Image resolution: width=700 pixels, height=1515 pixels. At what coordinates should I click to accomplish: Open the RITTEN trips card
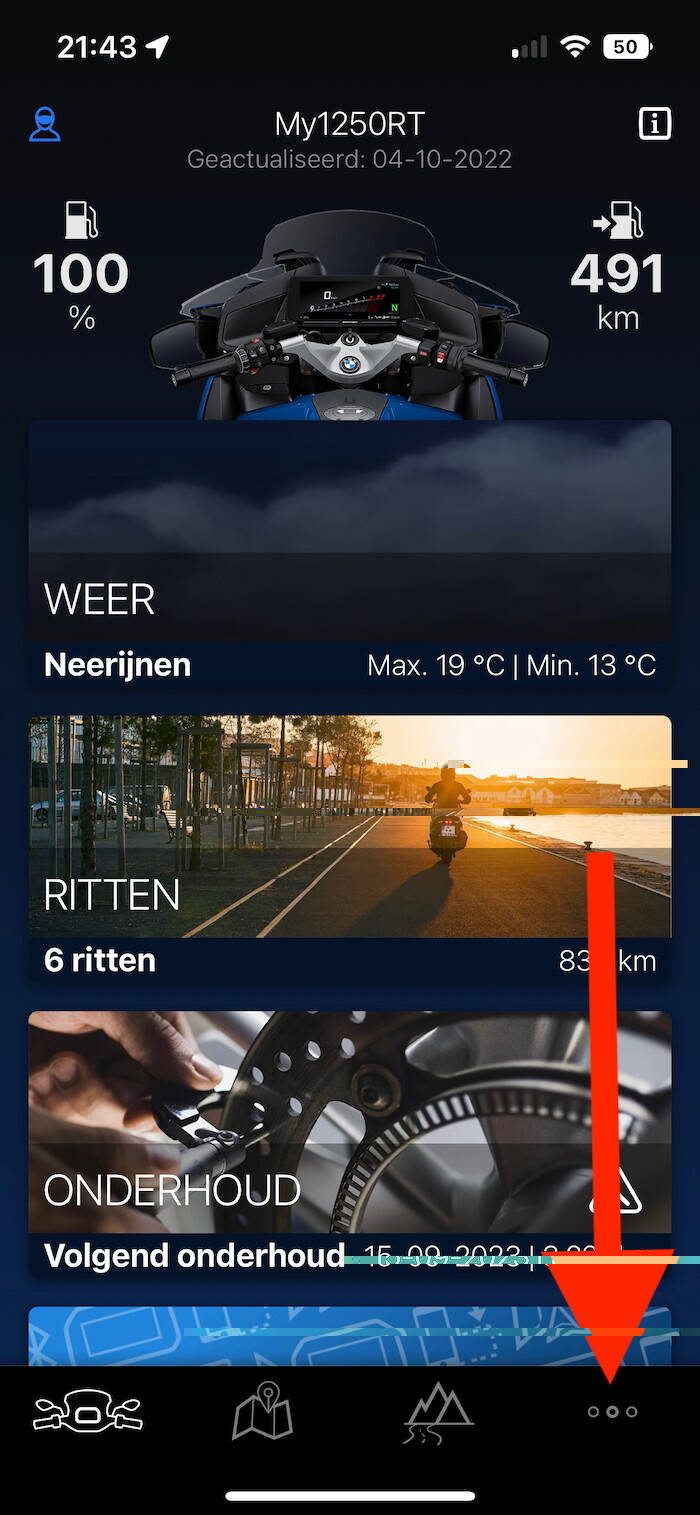point(350,846)
